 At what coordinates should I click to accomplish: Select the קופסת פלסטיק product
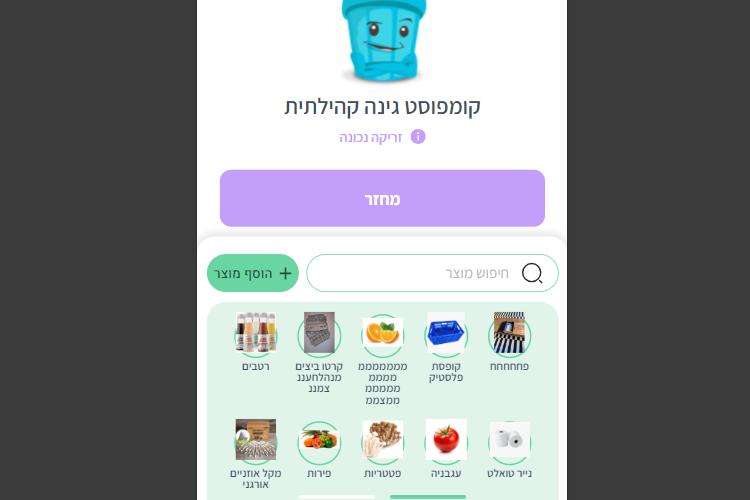coord(446,335)
